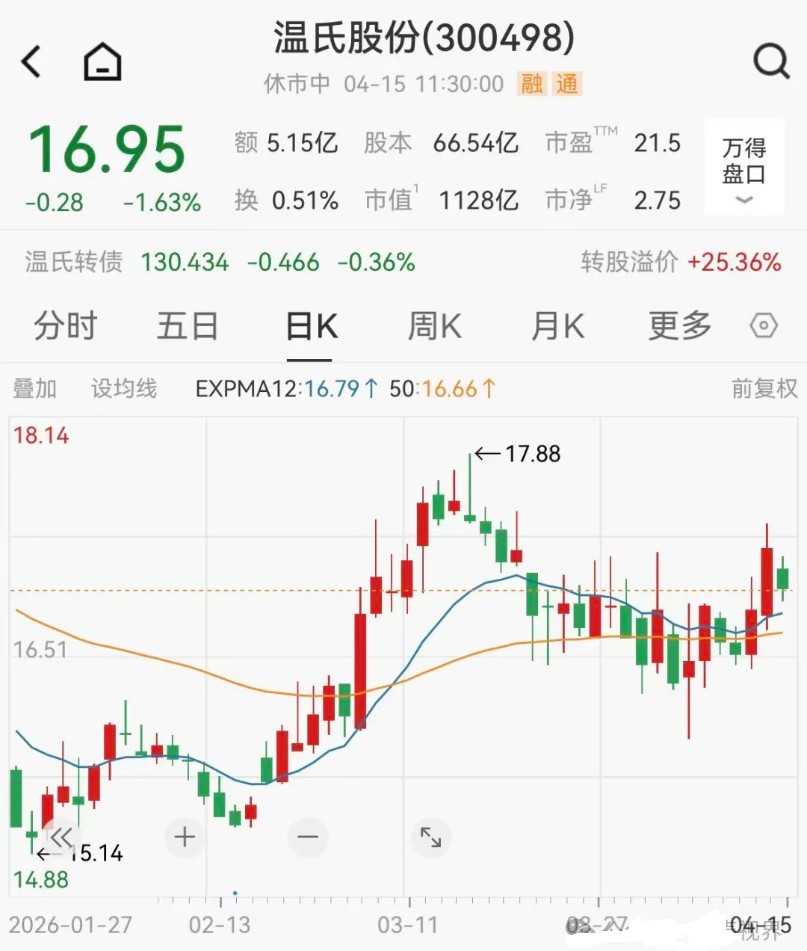Image resolution: width=807 pixels, height=951 pixels.
Task: Open the 更多 chart period options
Action: click(678, 325)
